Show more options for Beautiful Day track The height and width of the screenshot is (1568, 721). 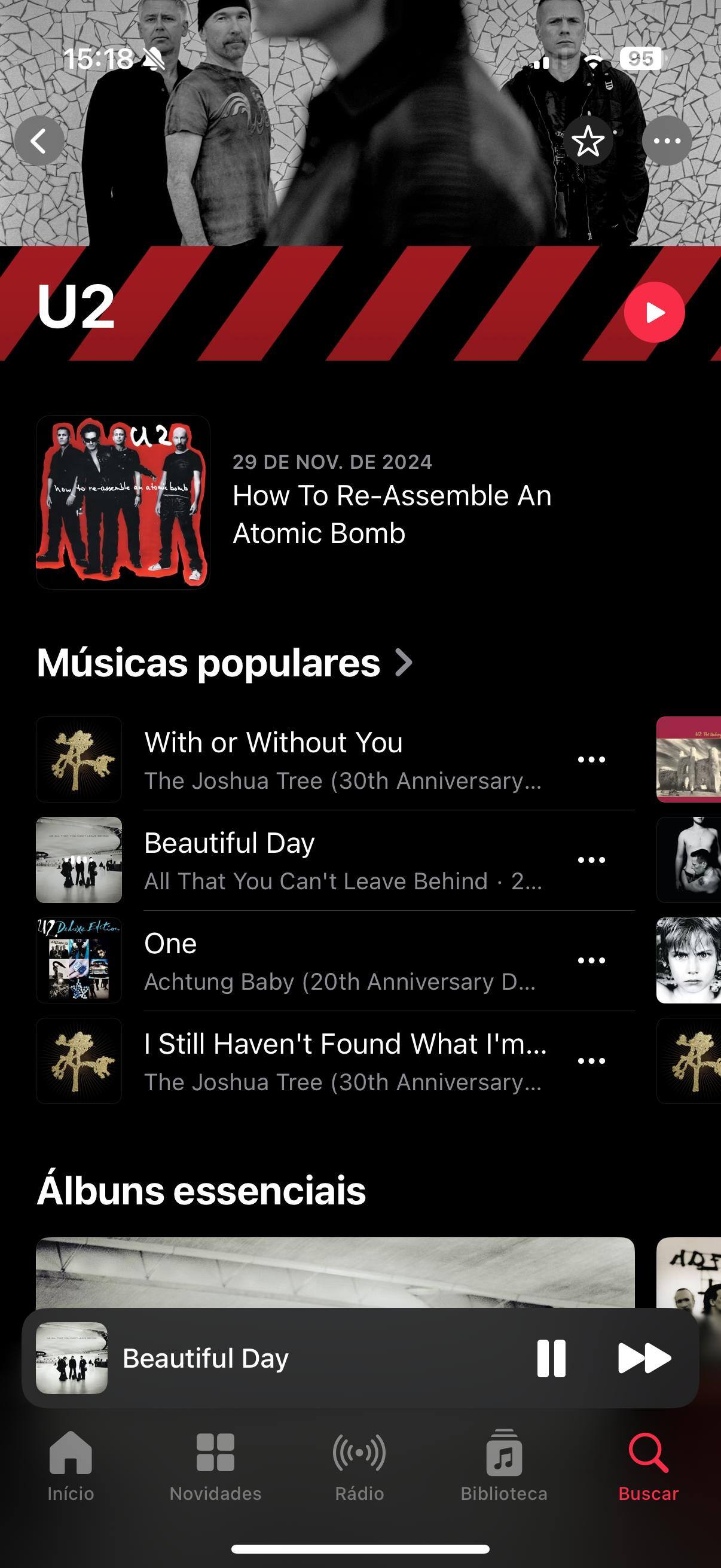coord(591,859)
